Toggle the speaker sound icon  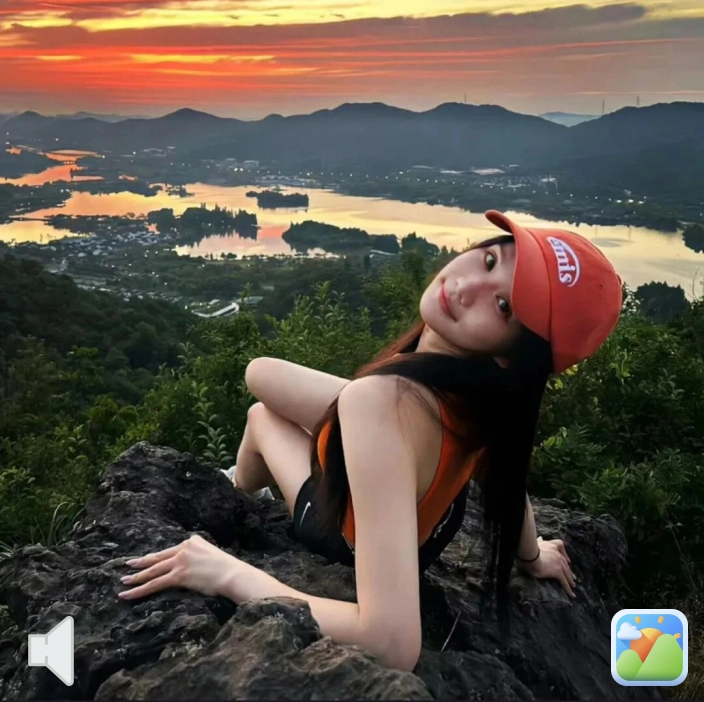[x=52, y=650]
